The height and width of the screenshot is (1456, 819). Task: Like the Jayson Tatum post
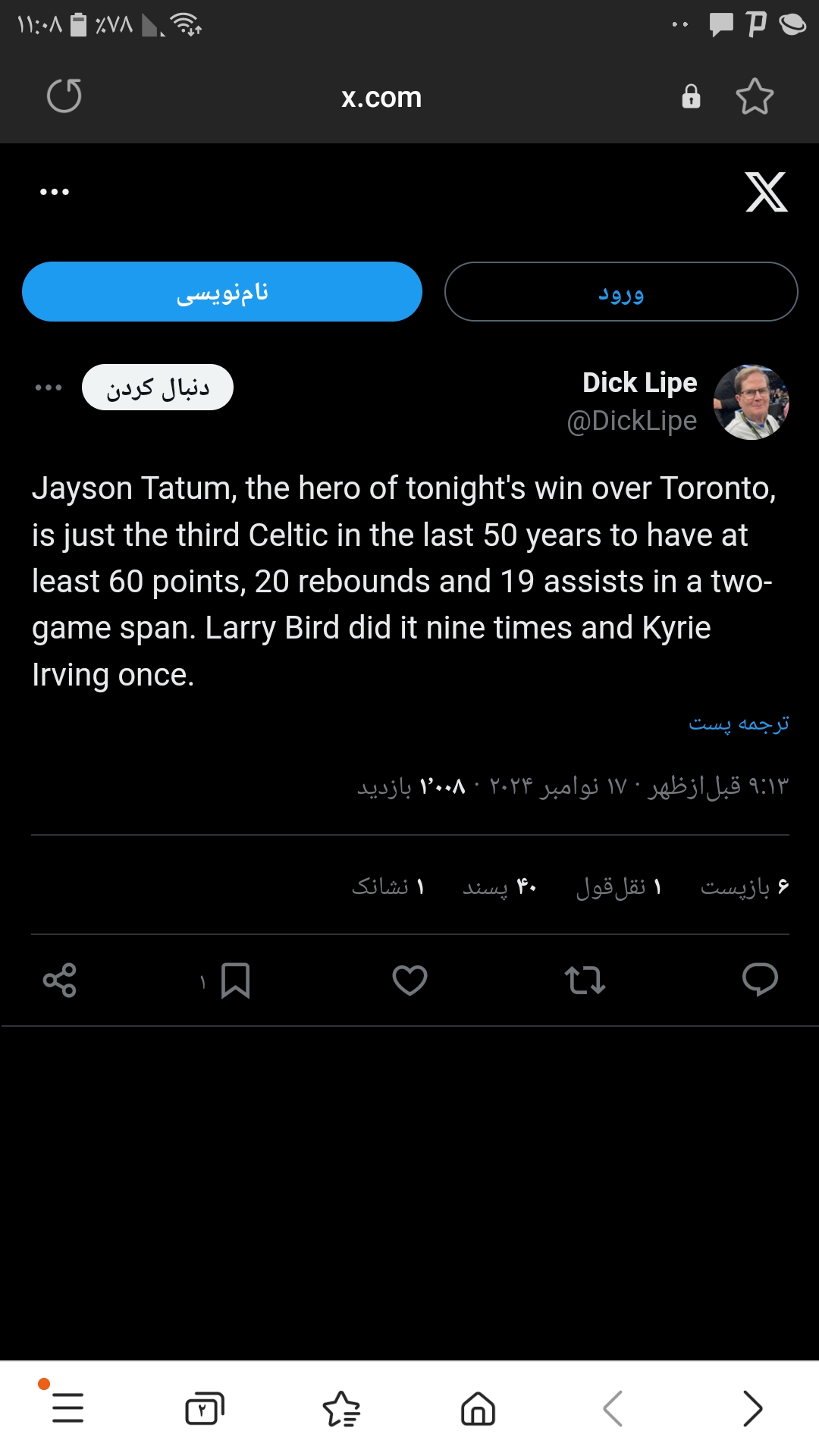tap(409, 980)
